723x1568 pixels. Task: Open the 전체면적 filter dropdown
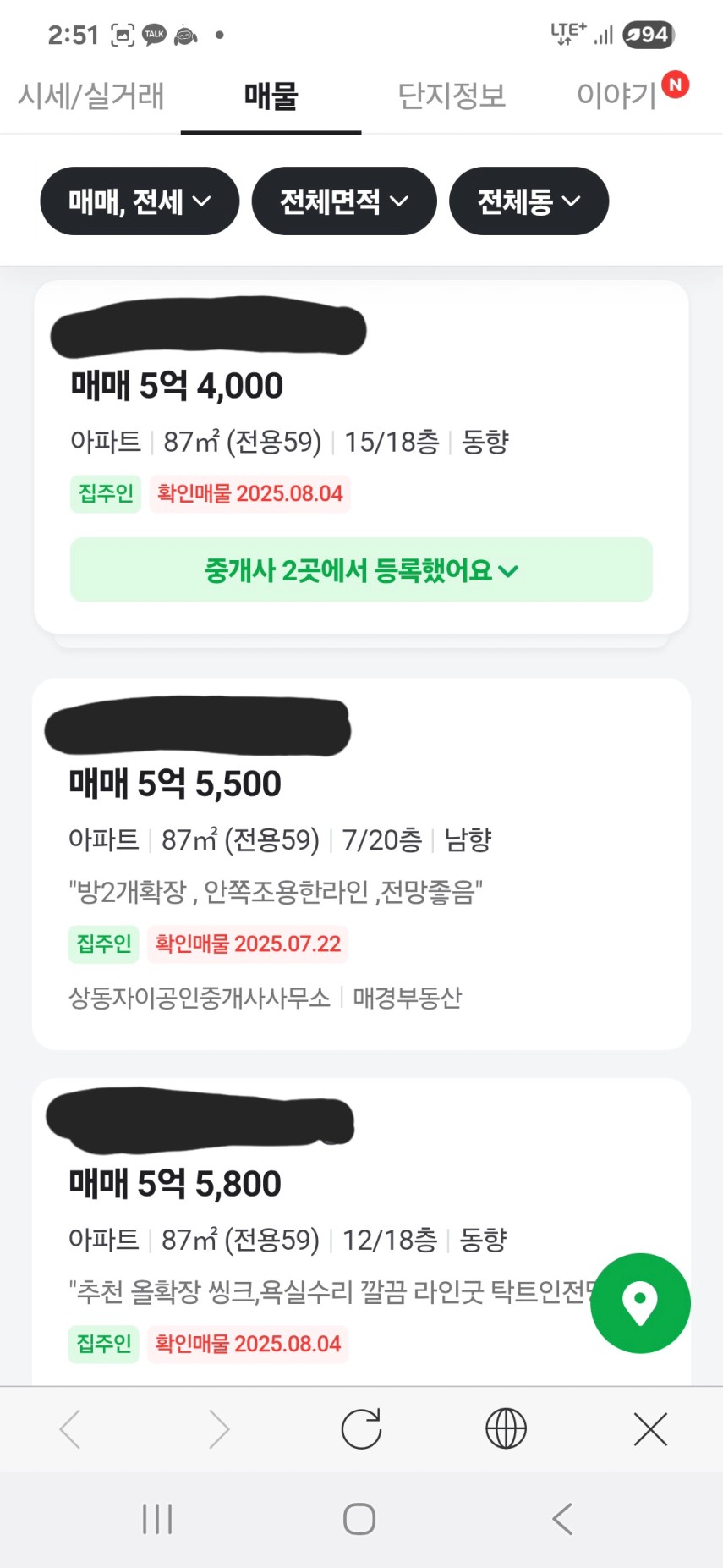click(344, 201)
